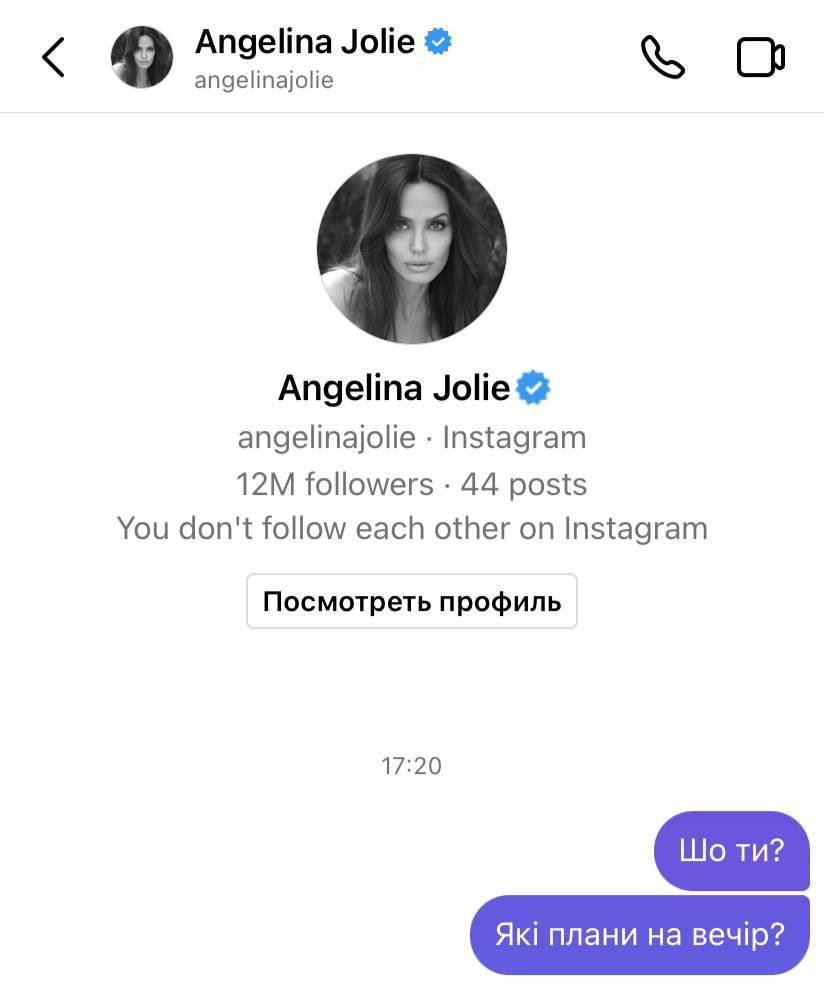Open chat details from the header name

click(304, 43)
